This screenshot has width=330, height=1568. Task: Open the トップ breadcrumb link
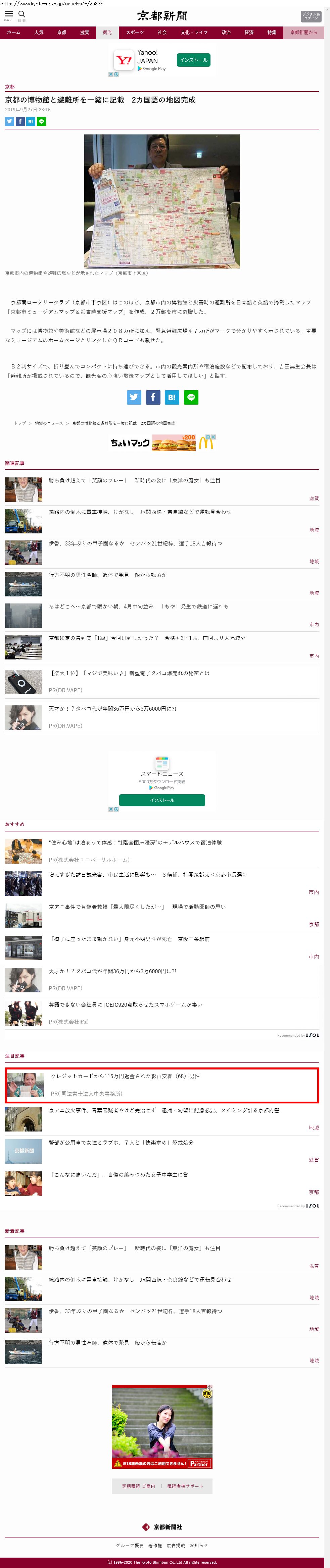(x=20, y=422)
